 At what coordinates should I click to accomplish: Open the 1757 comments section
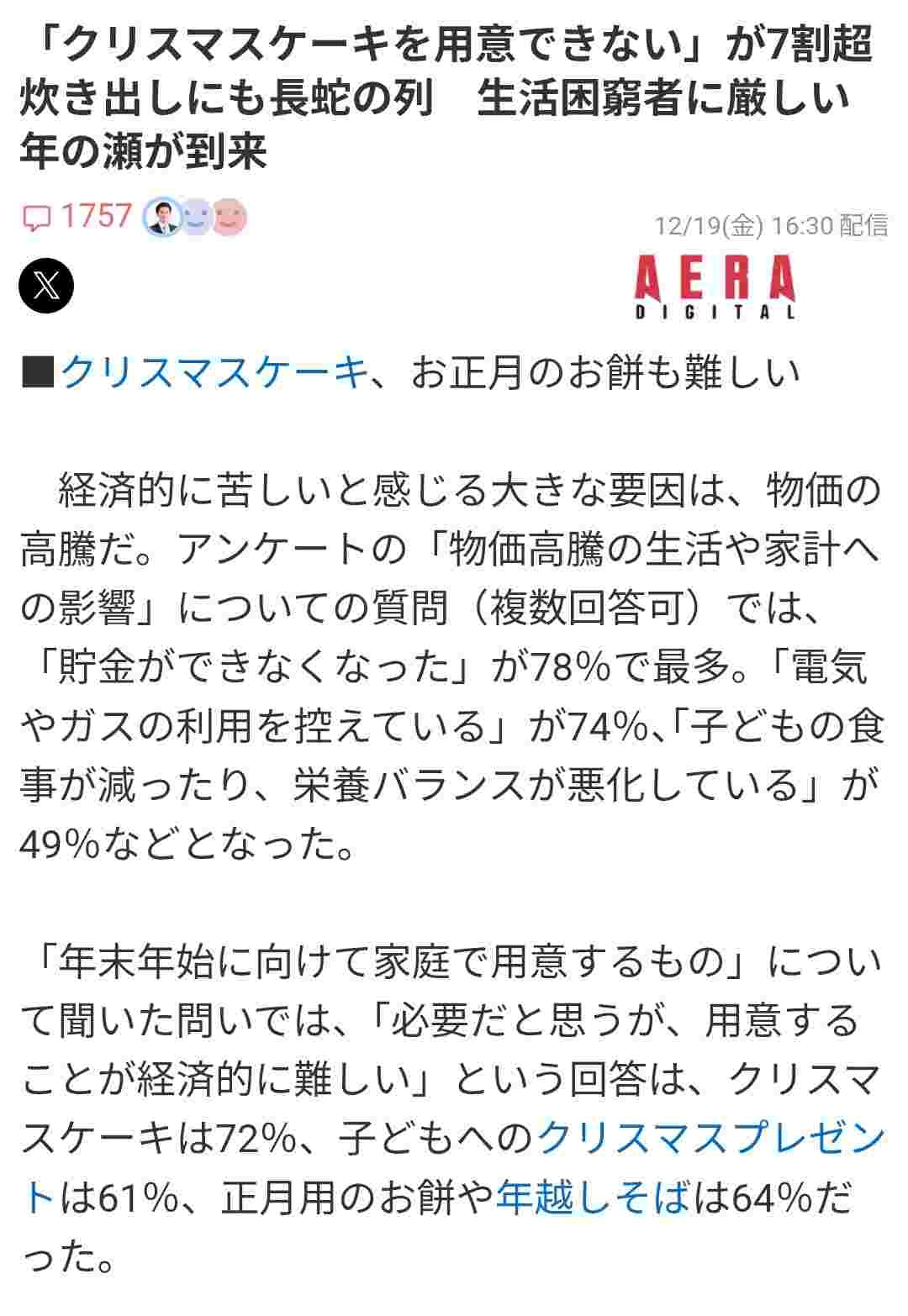(x=77, y=217)
